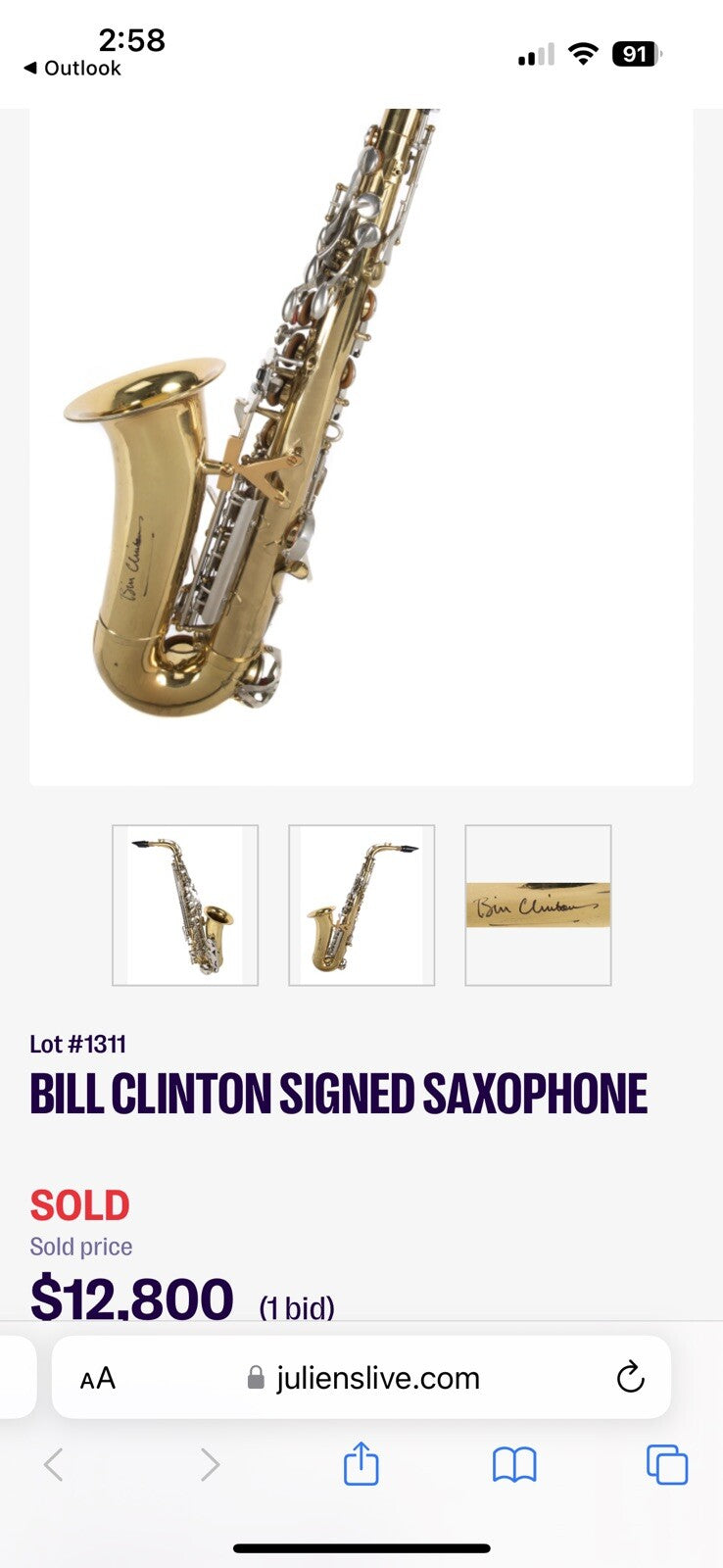The width and height of the screenshot is (723, 1568).
Task: Show all open tabs
Action: (x=667, y=1465)
